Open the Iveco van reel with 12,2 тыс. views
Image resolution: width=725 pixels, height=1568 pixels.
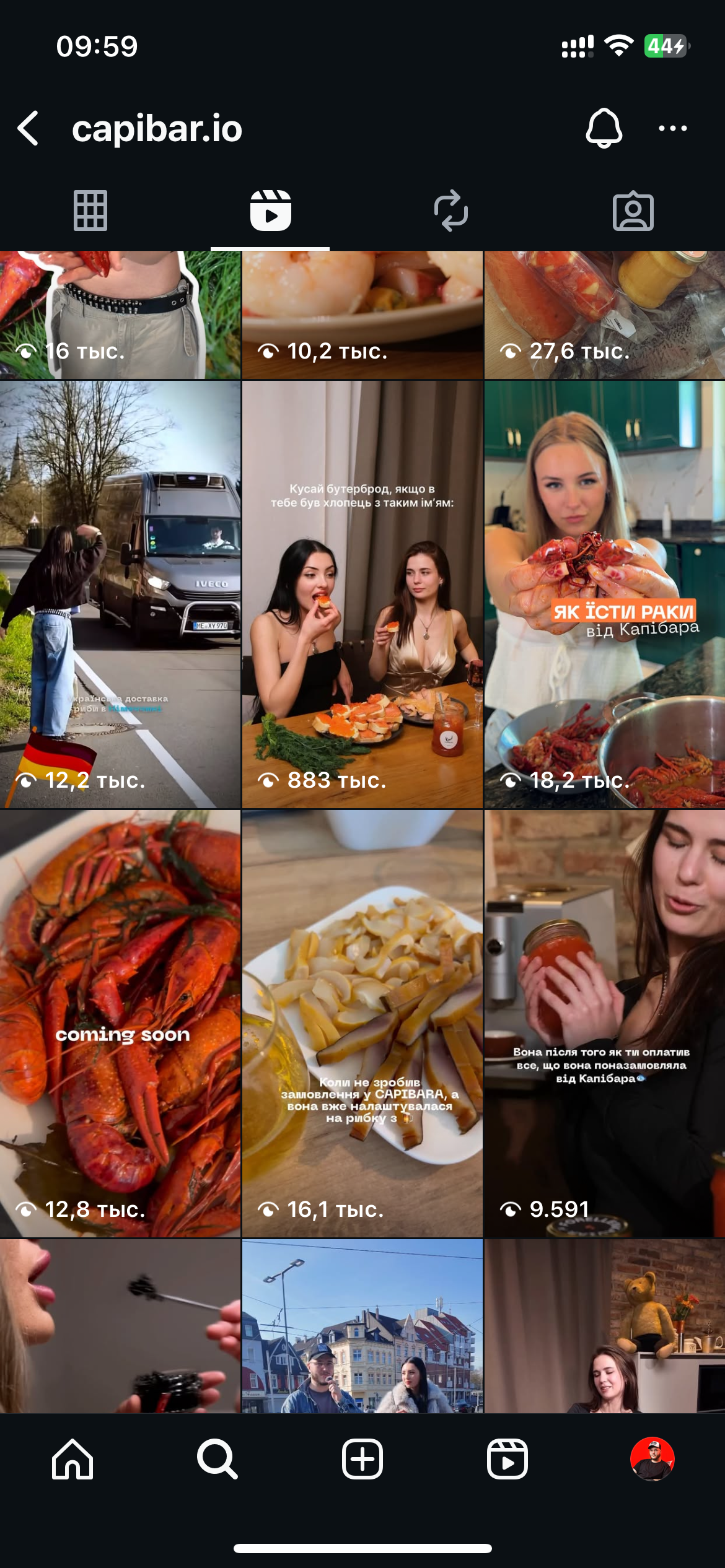120,595
